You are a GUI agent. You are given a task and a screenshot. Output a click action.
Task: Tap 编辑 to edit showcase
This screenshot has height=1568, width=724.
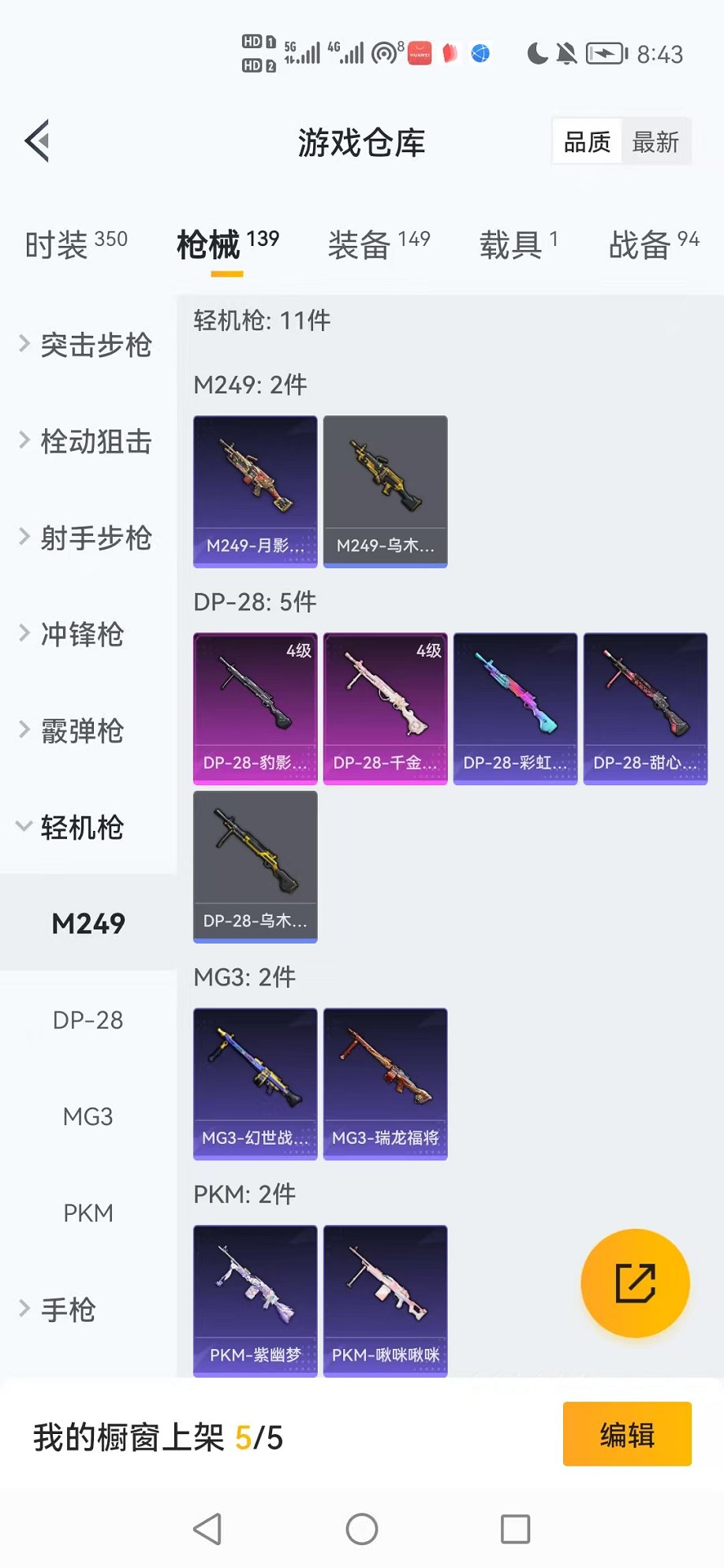[627, 1434]
